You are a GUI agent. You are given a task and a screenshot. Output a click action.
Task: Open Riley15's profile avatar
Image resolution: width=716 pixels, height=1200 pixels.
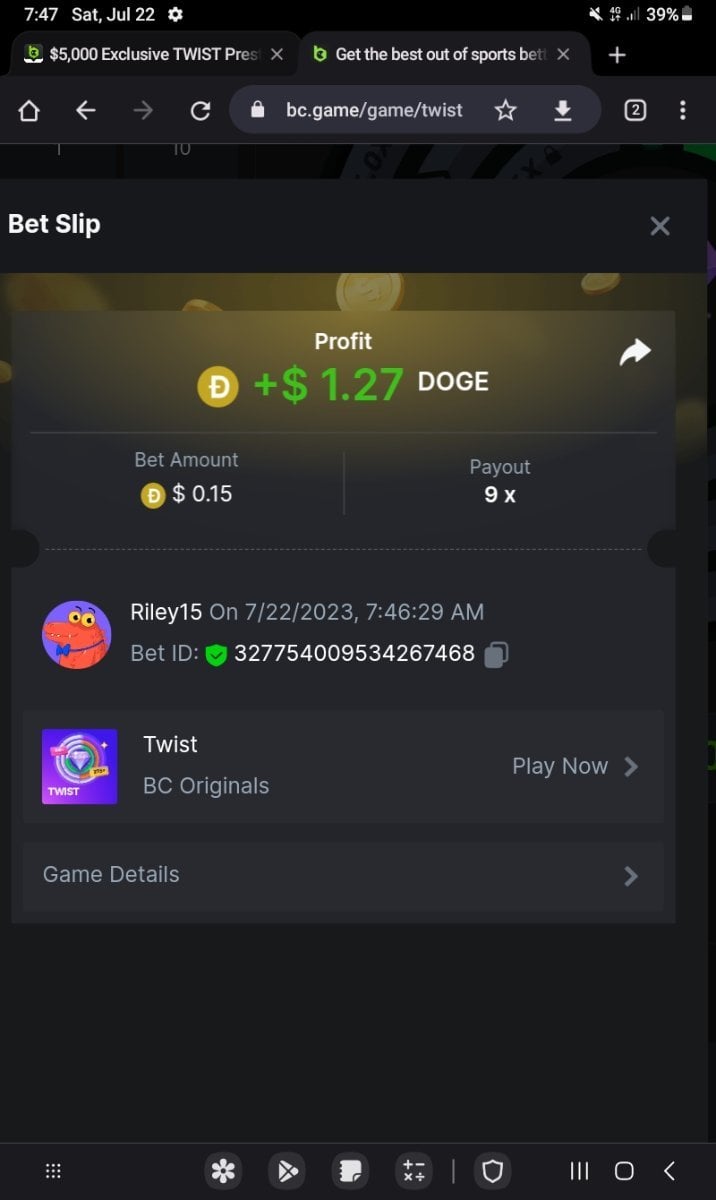[x=76, y=635]
